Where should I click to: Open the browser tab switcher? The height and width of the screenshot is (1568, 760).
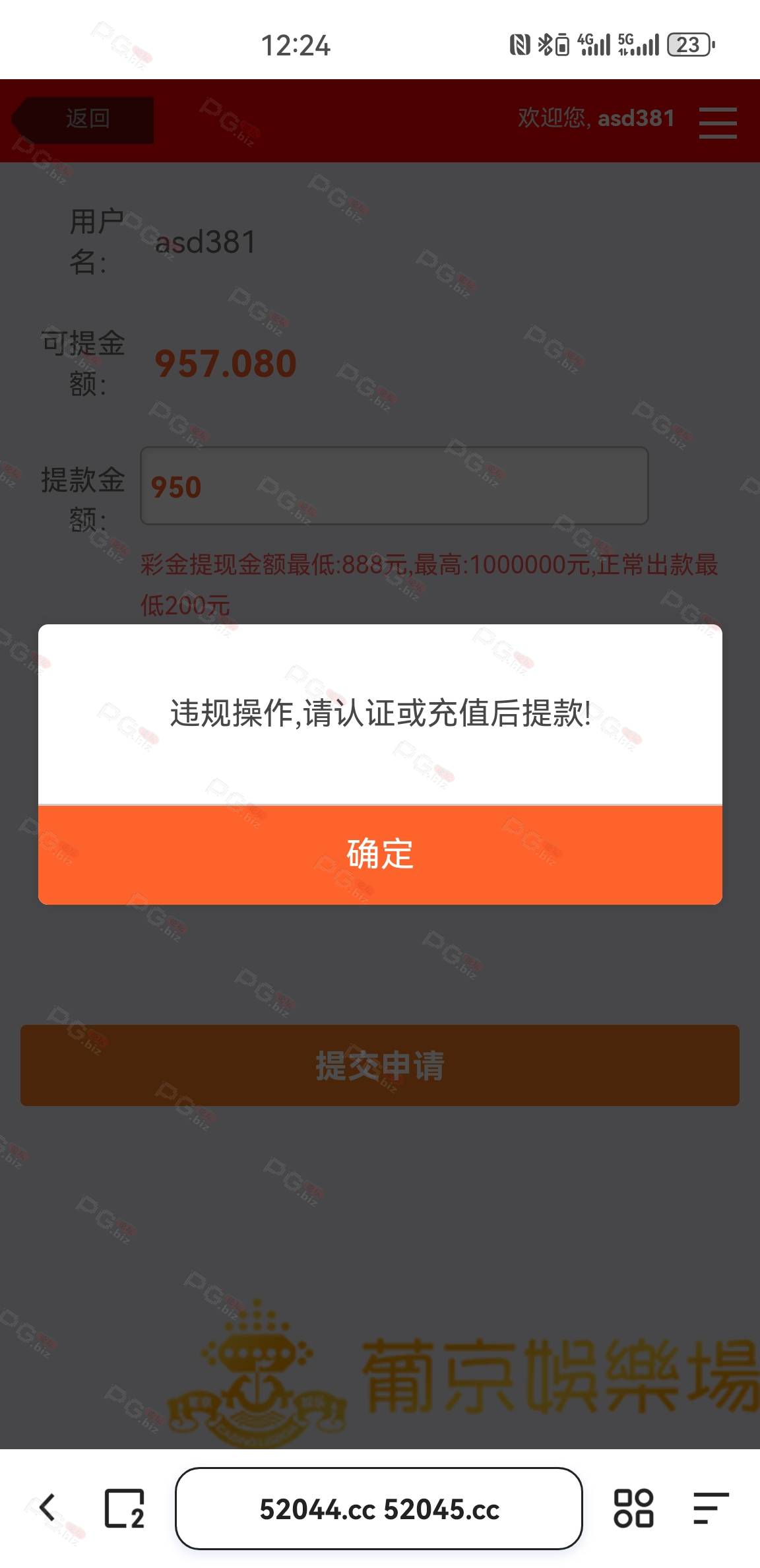(x=124, y=1509)
